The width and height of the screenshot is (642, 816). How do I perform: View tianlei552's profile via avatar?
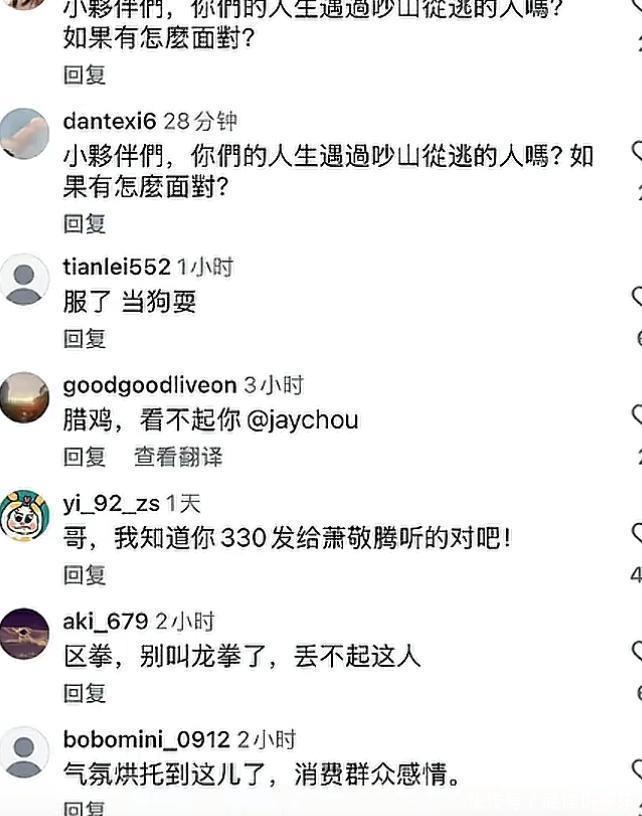[x=24, y=279]
